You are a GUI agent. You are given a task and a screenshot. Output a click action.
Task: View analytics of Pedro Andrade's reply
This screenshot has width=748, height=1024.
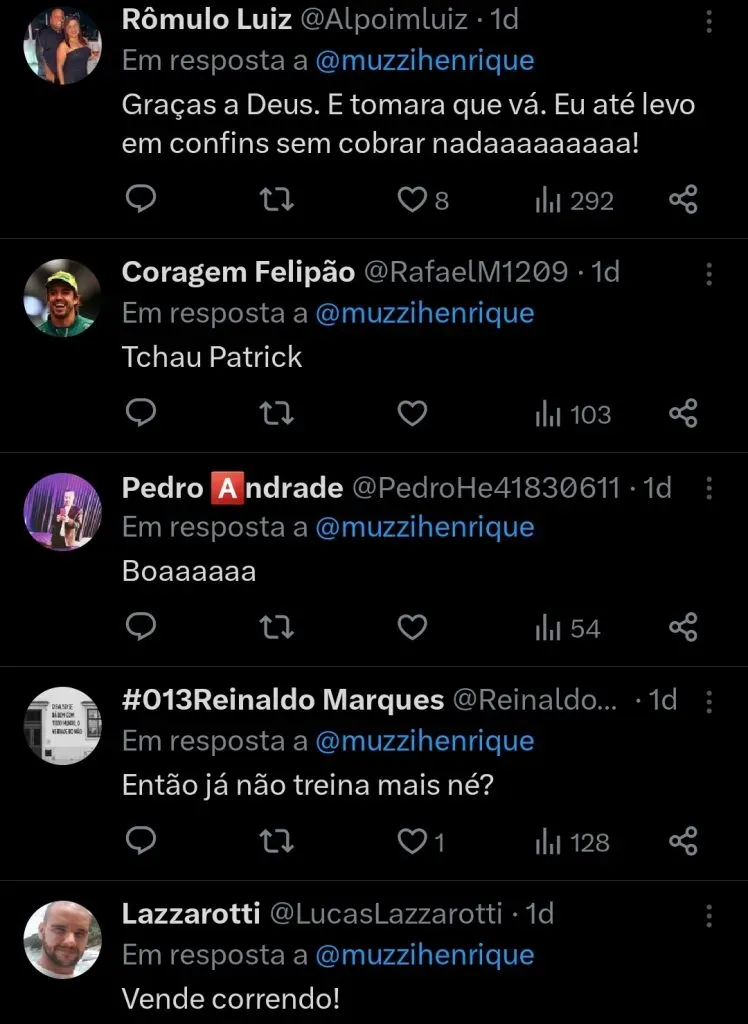tap(568, 628)
